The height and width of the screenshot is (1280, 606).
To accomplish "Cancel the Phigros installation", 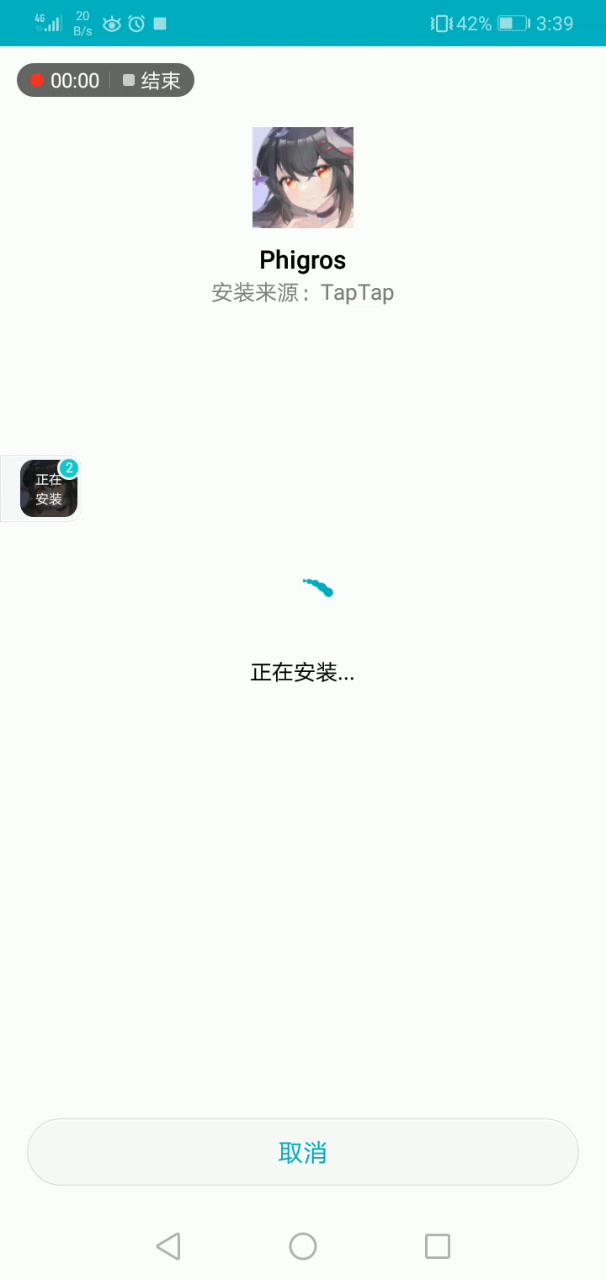I will (302, 1152).
